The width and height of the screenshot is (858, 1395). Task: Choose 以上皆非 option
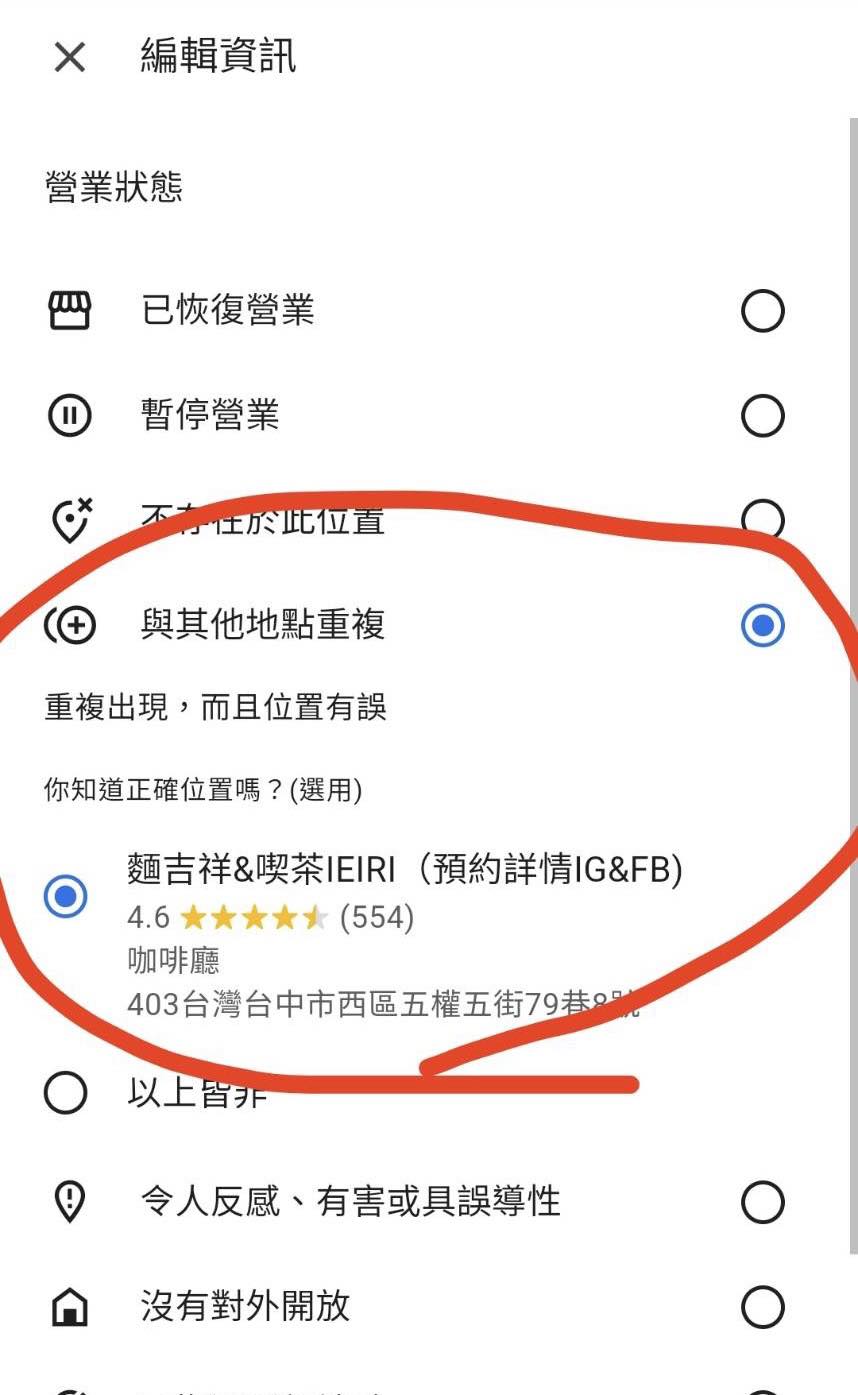click(66, 1093)
